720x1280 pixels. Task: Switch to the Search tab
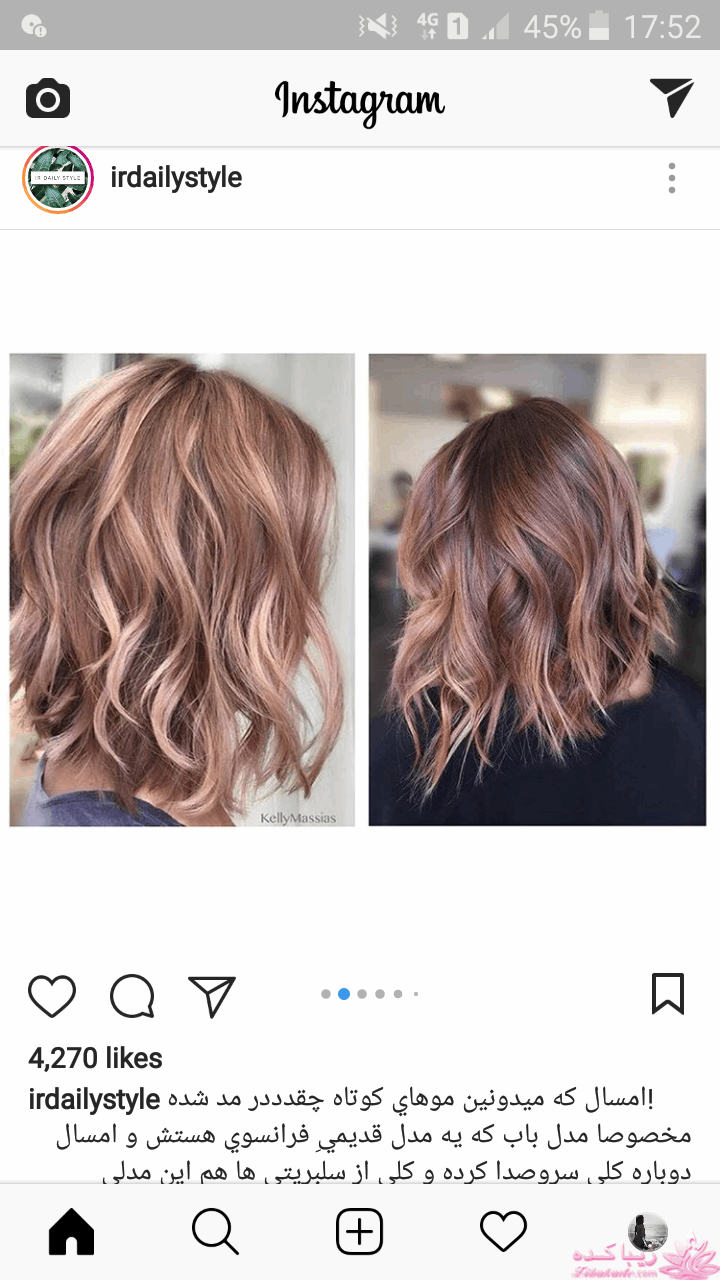(215, 1232)
